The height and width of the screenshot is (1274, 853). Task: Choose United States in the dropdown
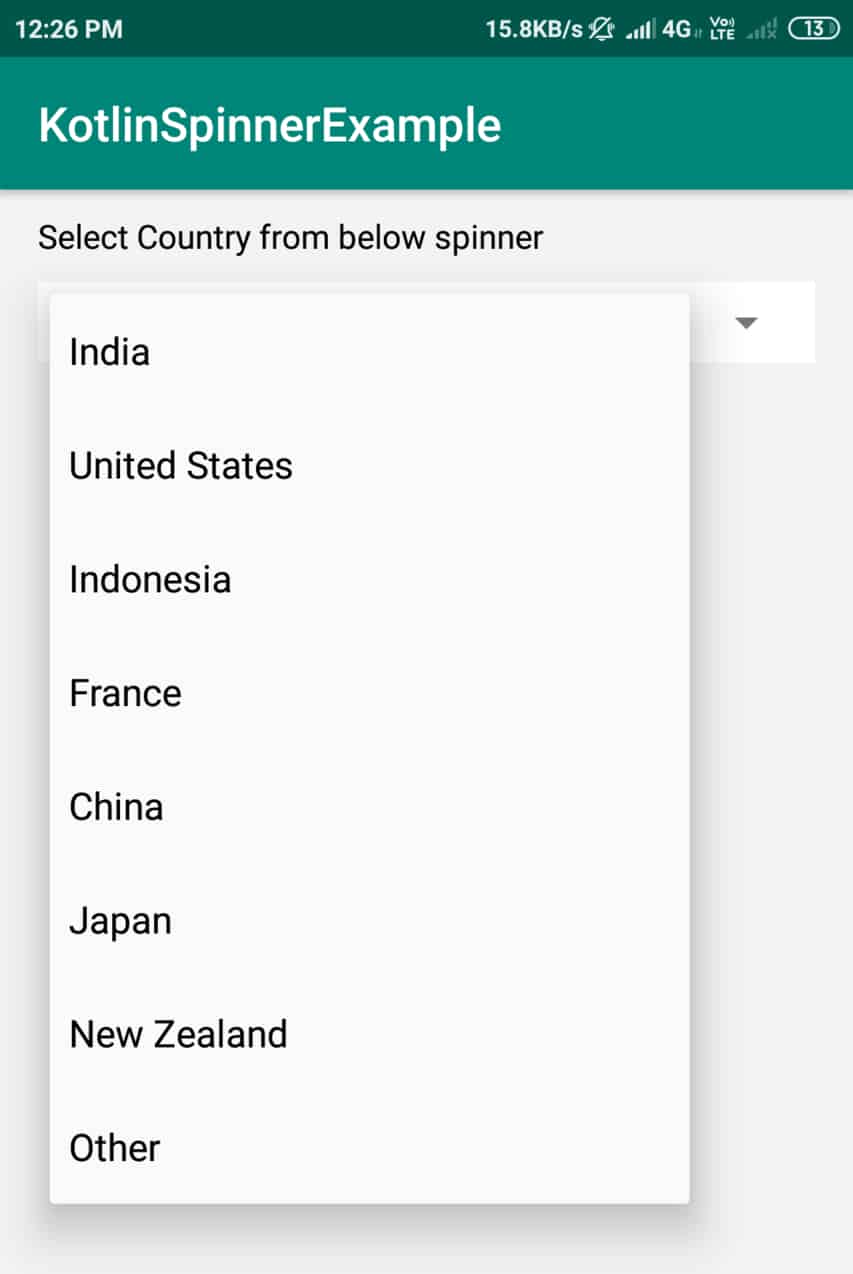click(369, 466)
